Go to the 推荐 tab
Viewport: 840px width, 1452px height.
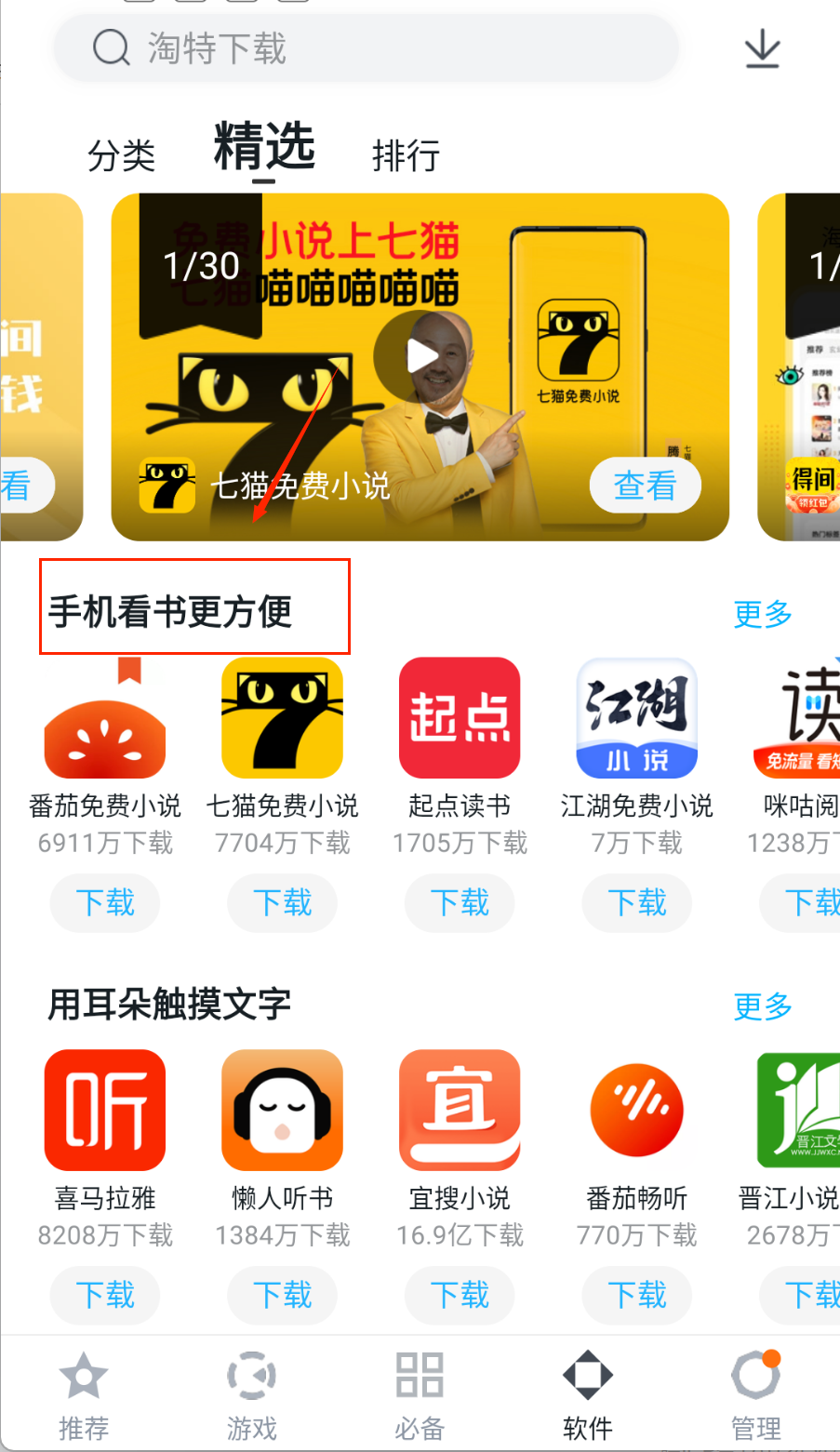[84, 1395]
